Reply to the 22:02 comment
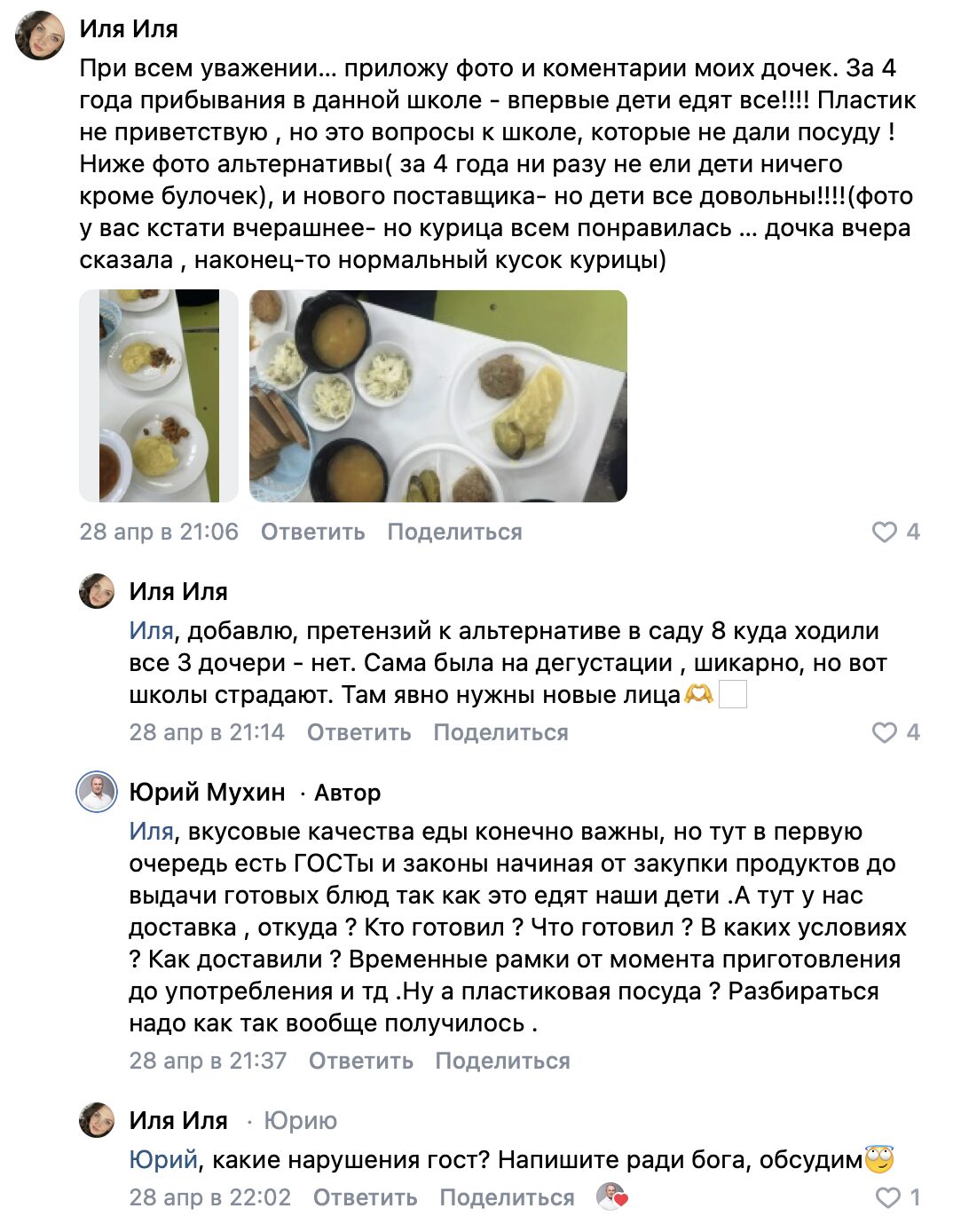This screenshot has width=953, height=1232. pyautogui.click(x=365, y=1197)
